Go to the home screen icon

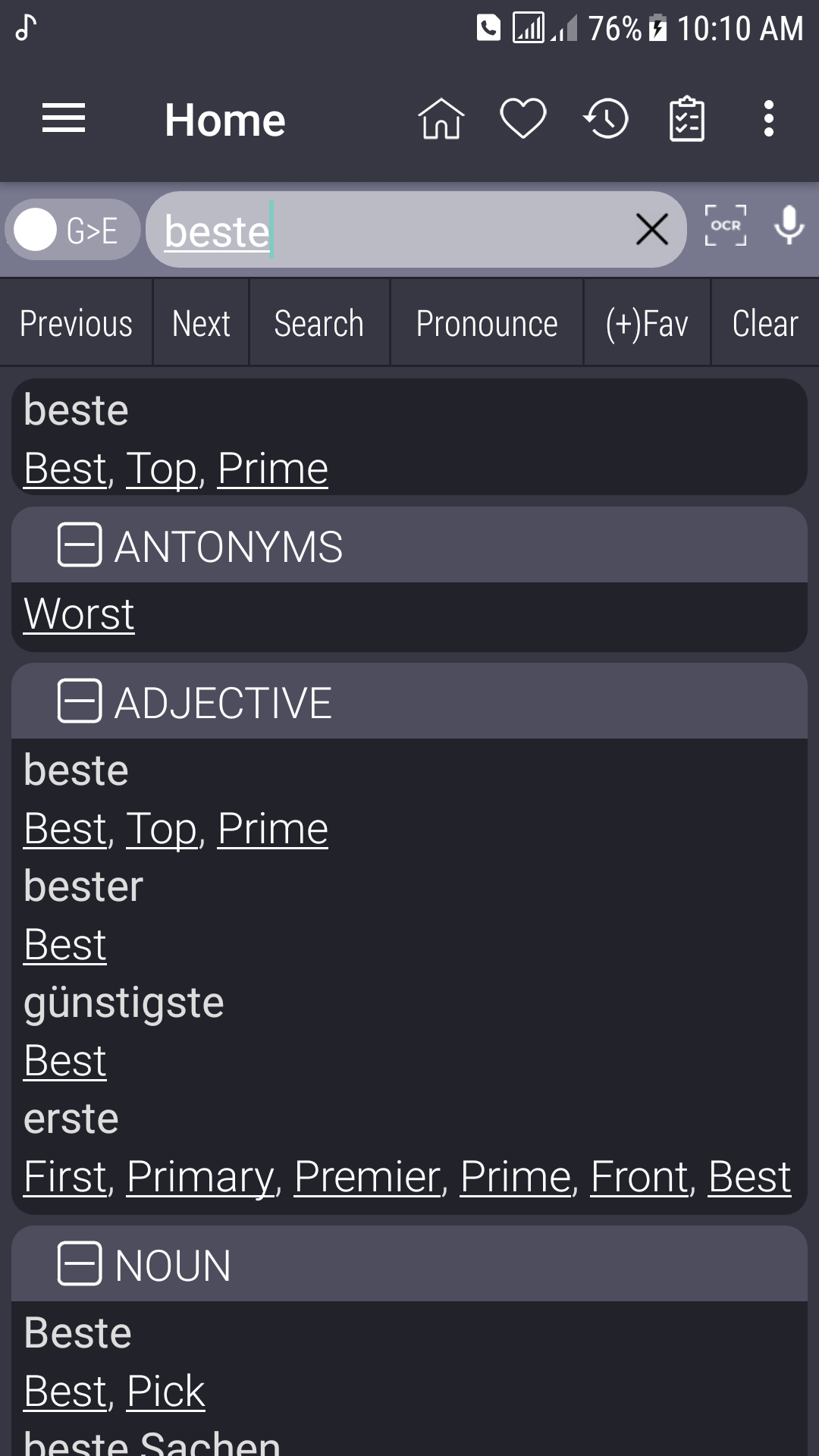441,119
